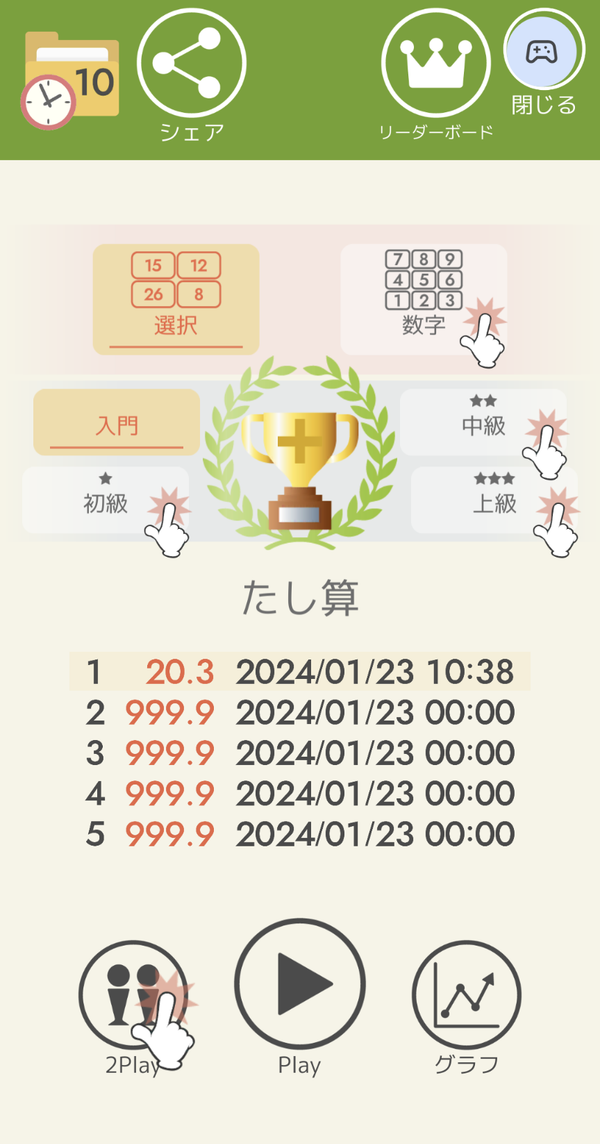Choose the 入門 level
This screenshot has width=600, height=1144.
(117, 422)
